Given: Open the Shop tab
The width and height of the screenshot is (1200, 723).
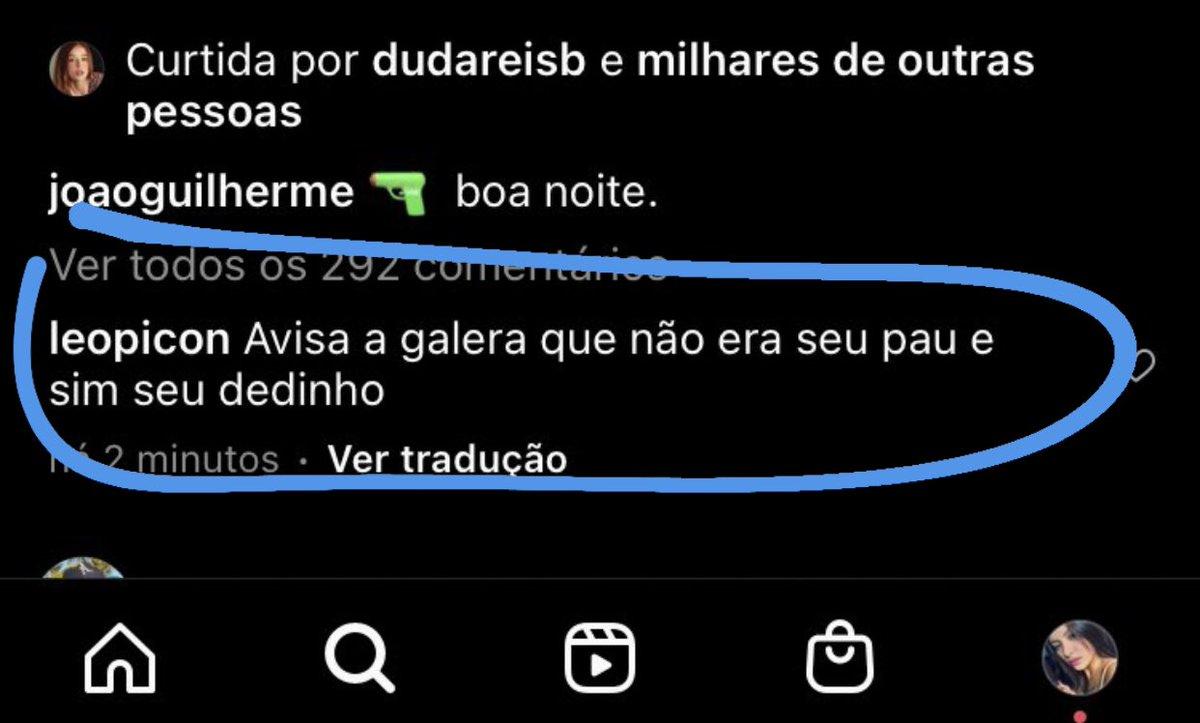Looking at the screenshot, I should click(840, 660).
